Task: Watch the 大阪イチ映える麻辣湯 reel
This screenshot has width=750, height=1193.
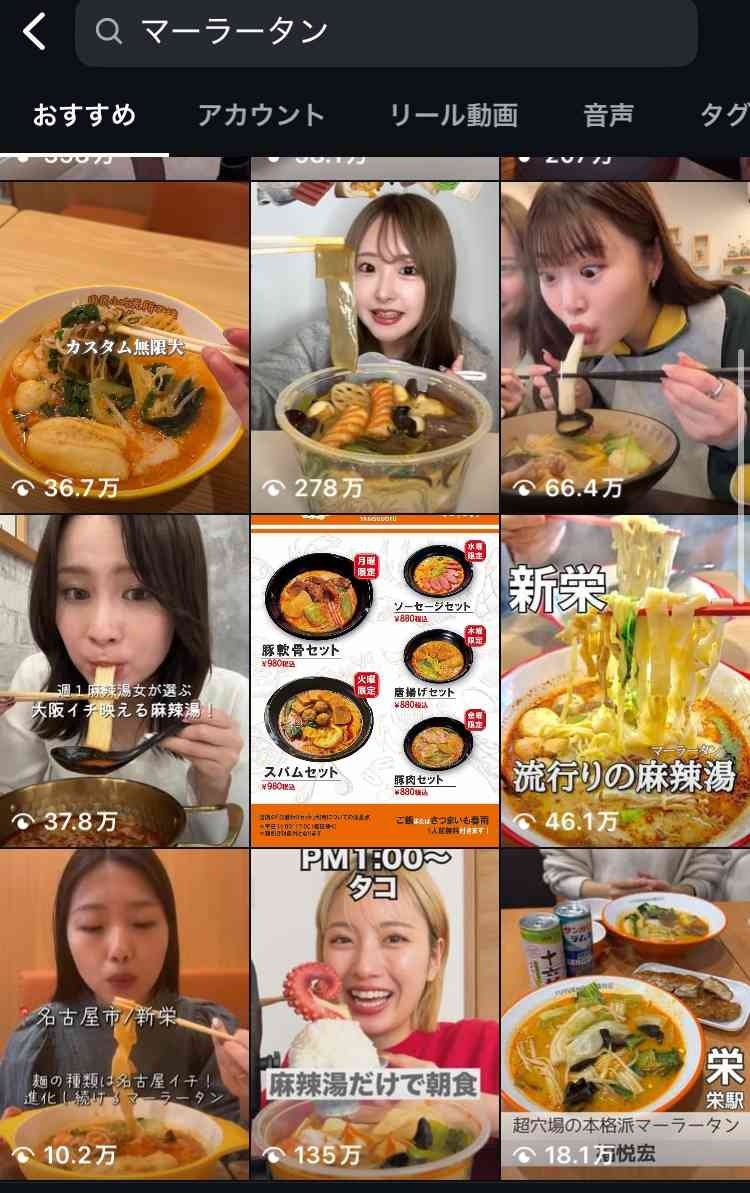Action: (x=123, y=680)
